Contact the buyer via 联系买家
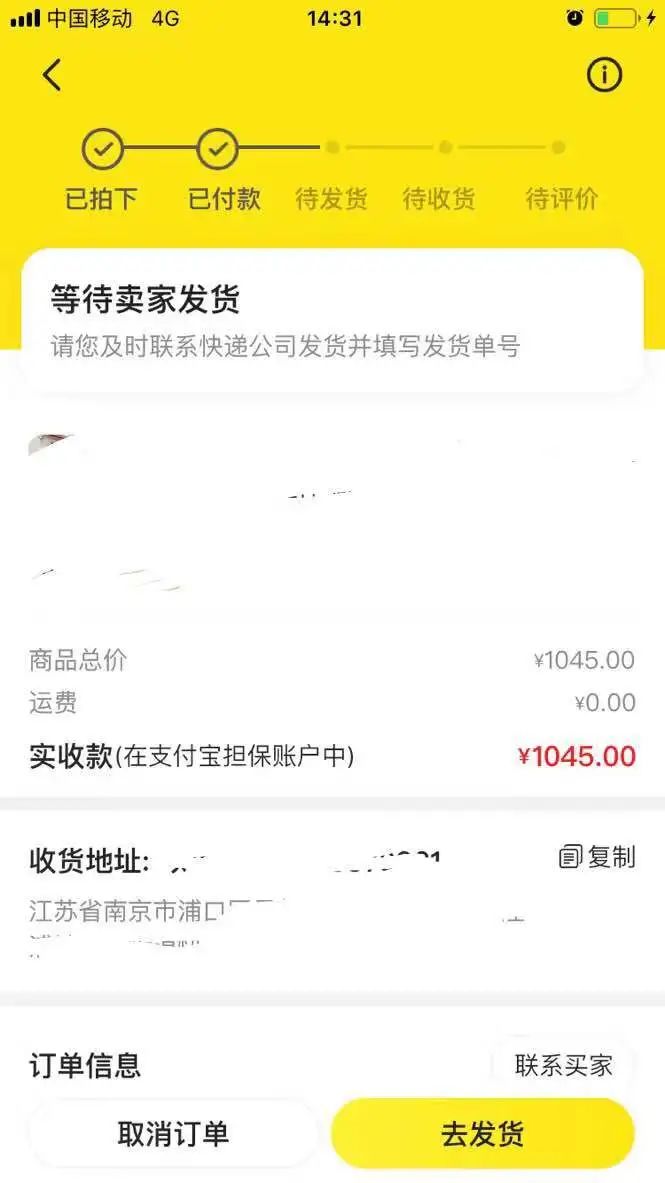Image resolution: width=665 pixels, height=1183 pixels. (563, 1065)
